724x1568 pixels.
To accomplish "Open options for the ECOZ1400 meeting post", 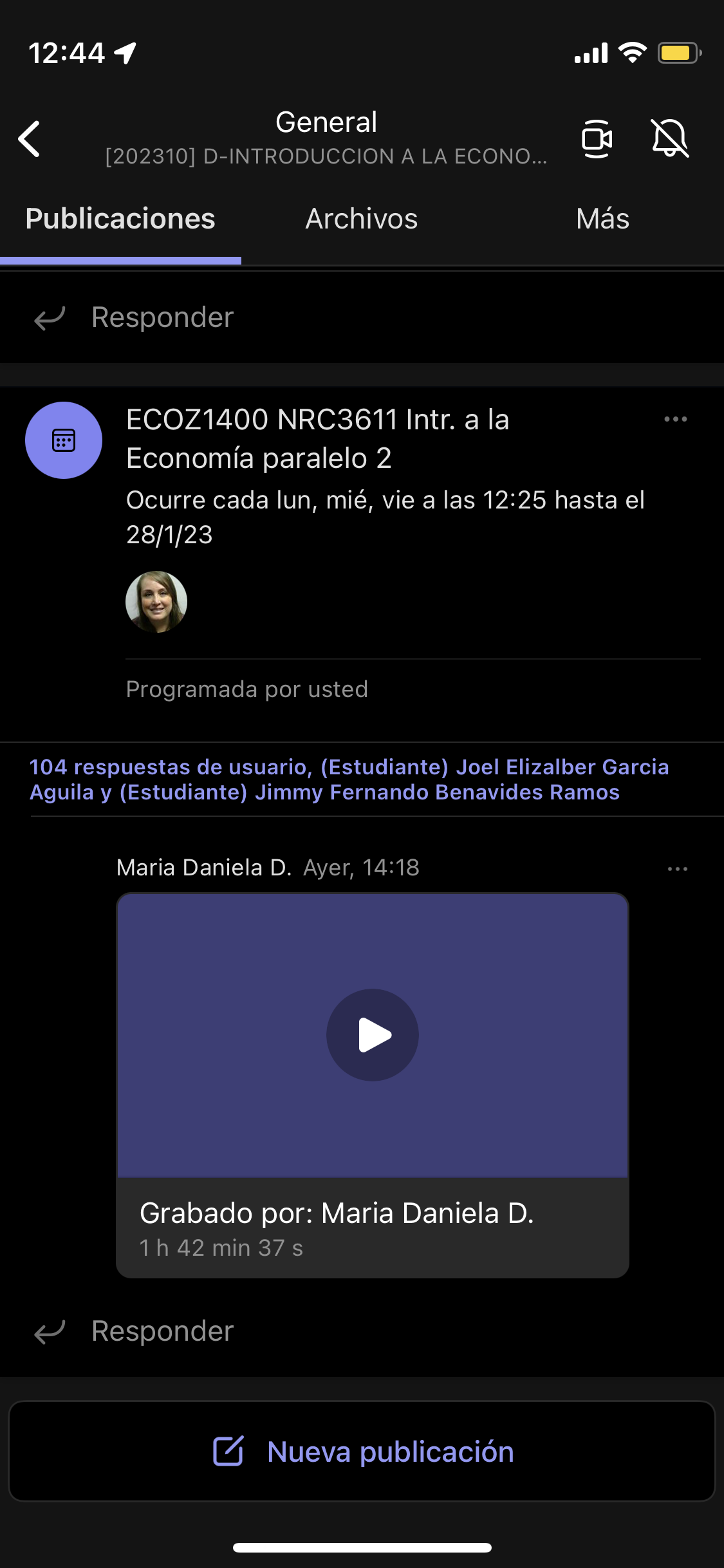I will [676, 420].
